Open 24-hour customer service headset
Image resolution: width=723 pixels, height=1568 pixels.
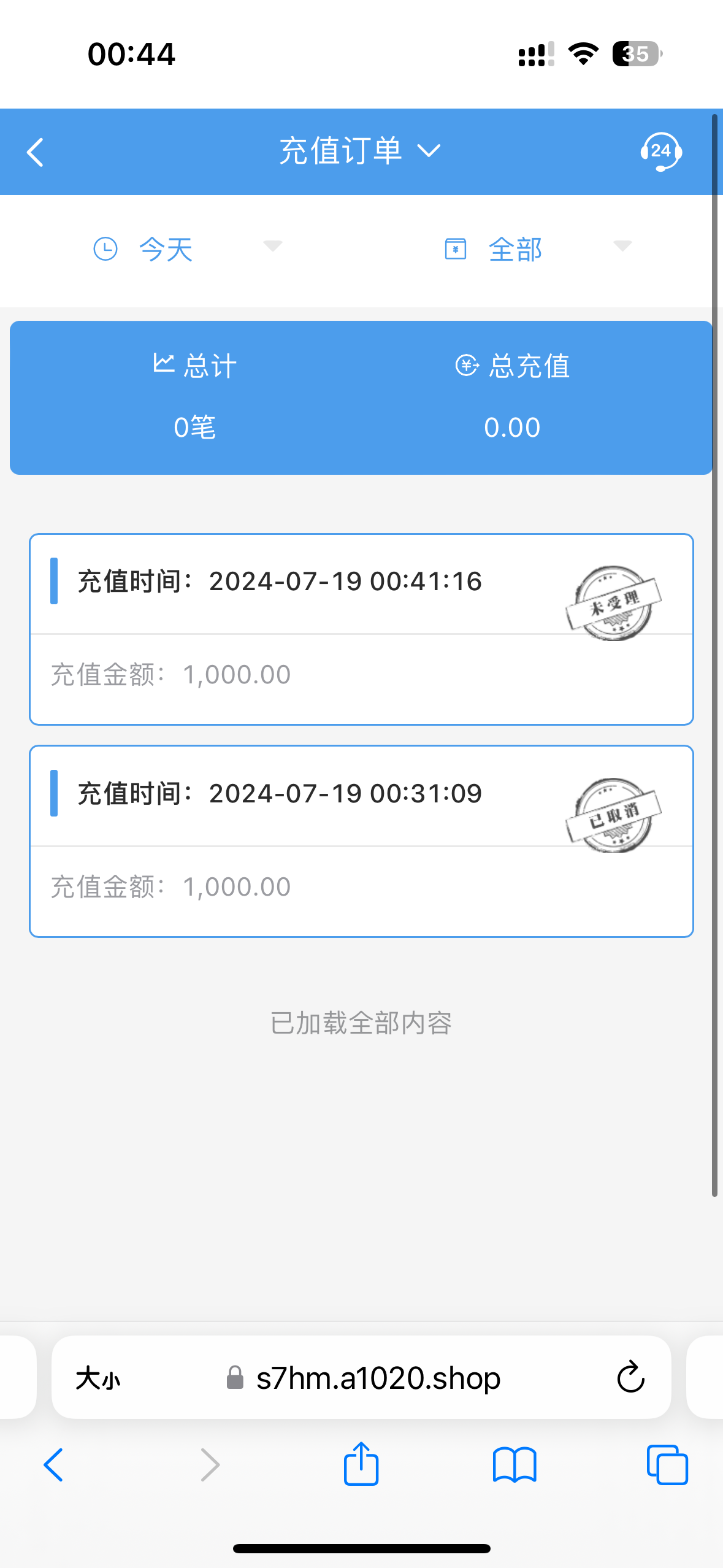660,152
